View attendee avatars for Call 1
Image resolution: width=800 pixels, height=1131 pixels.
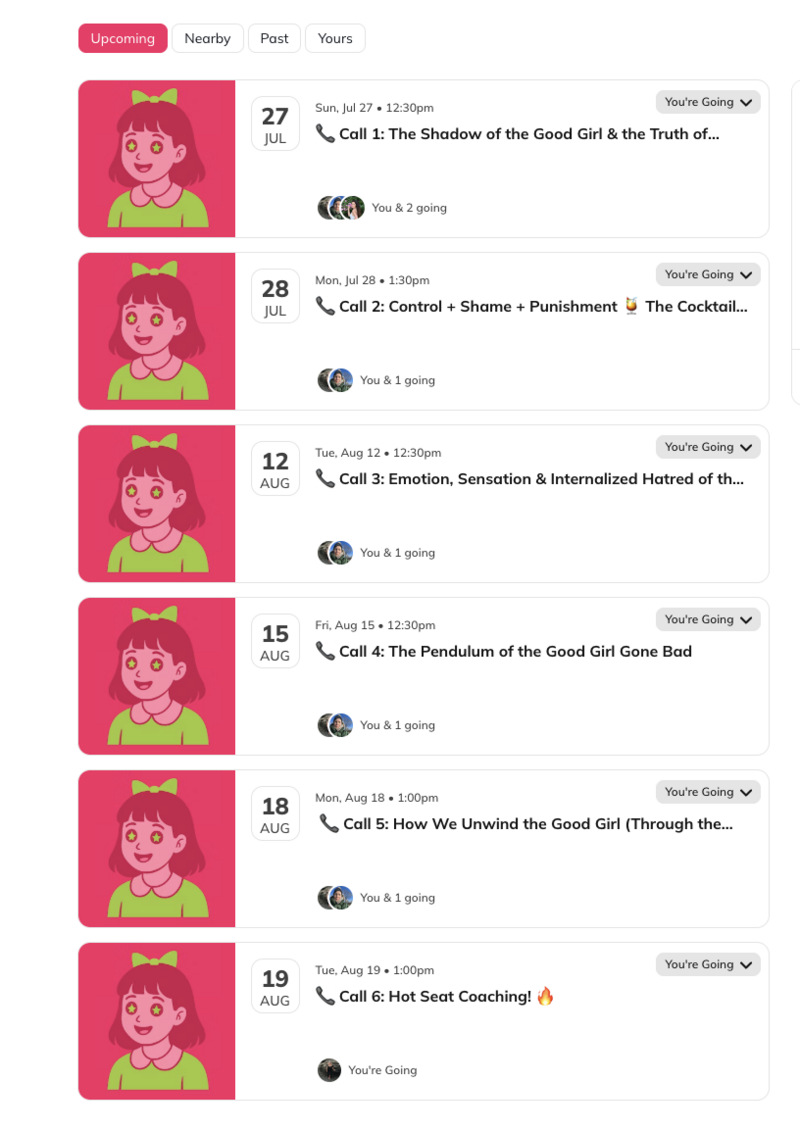tap(341, 208)
